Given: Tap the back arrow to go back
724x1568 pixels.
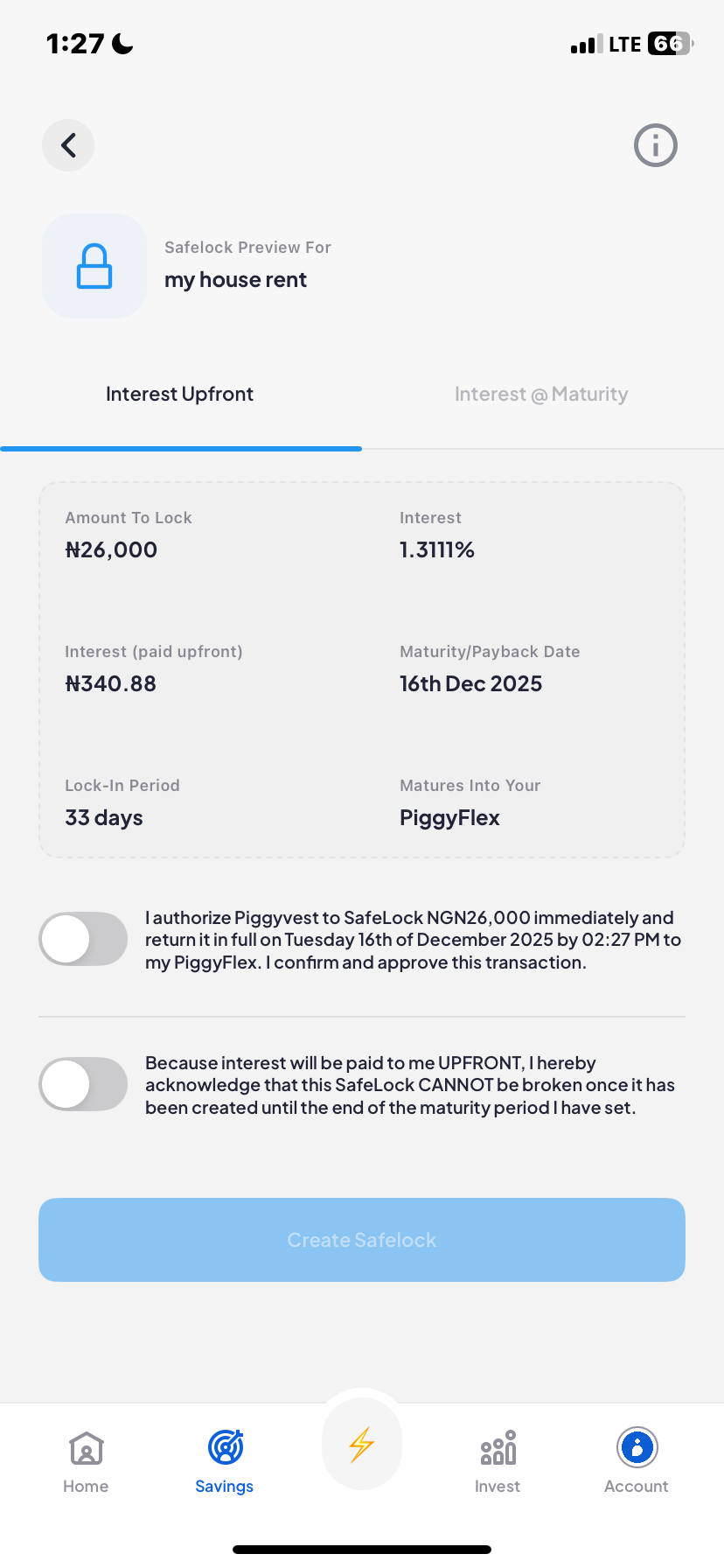Looking at the screenshot, I should click(67, 145).
